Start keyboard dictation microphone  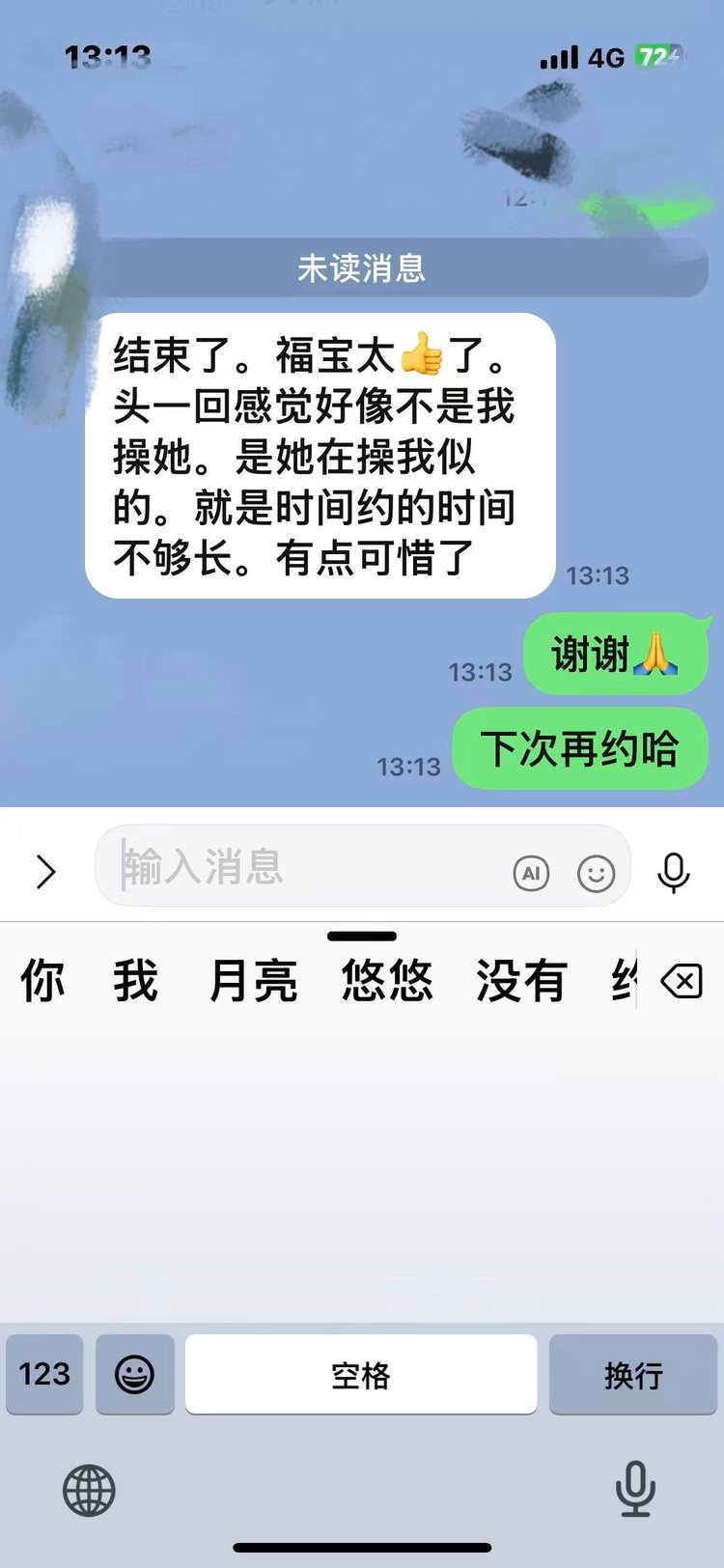(x=634, y=1488)
